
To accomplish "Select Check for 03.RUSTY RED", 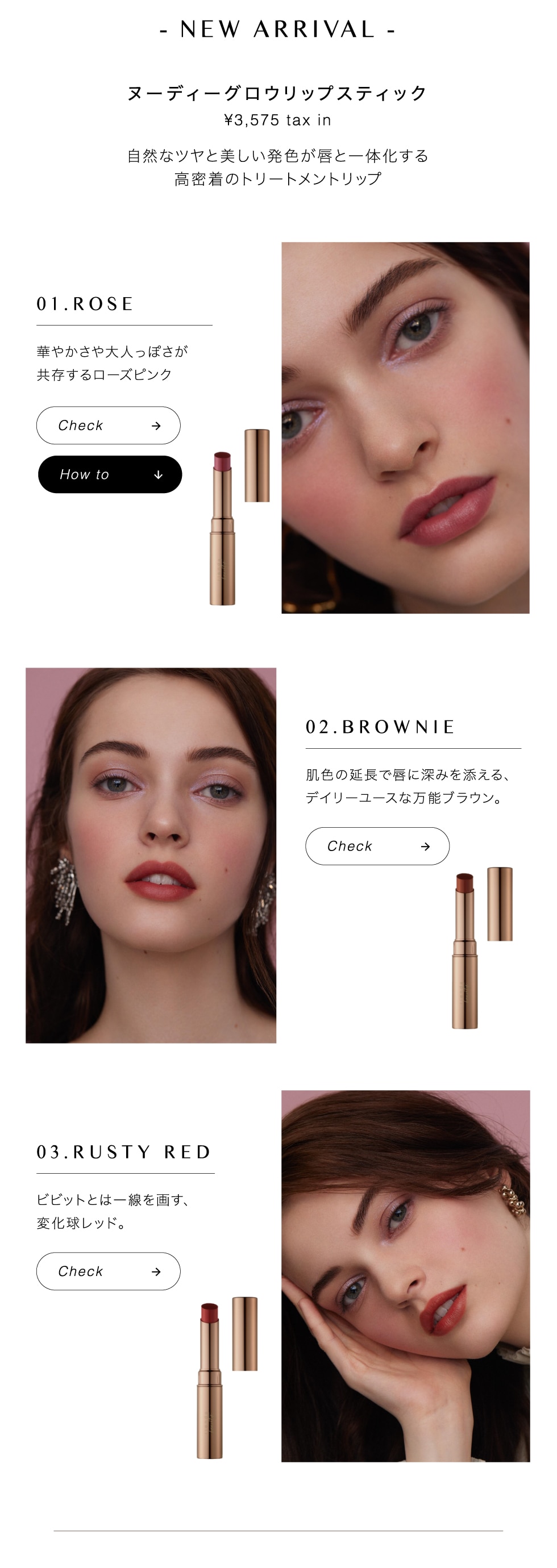I will tap(109, 1271).
